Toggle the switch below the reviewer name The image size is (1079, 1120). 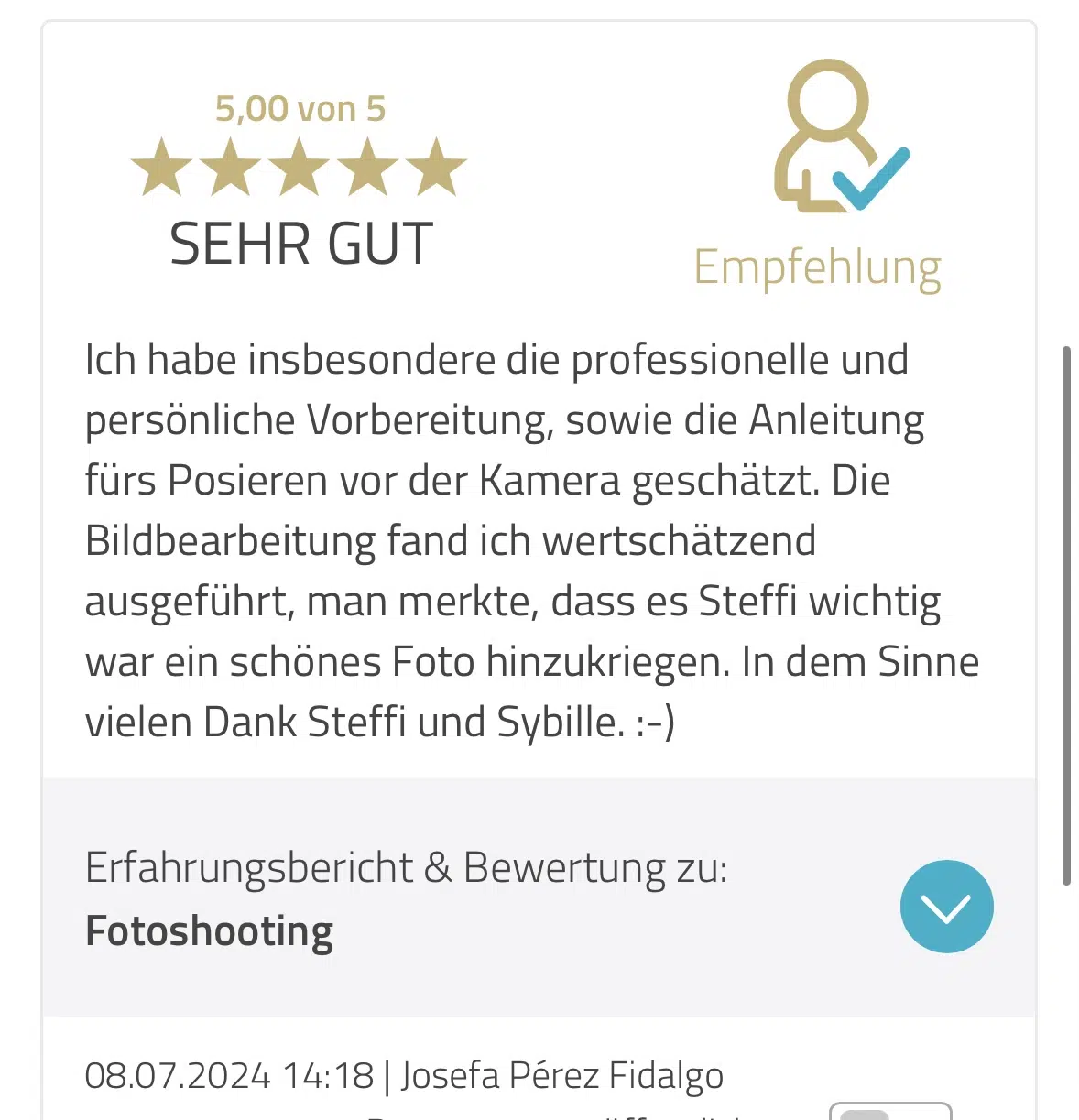(889, 1112)
